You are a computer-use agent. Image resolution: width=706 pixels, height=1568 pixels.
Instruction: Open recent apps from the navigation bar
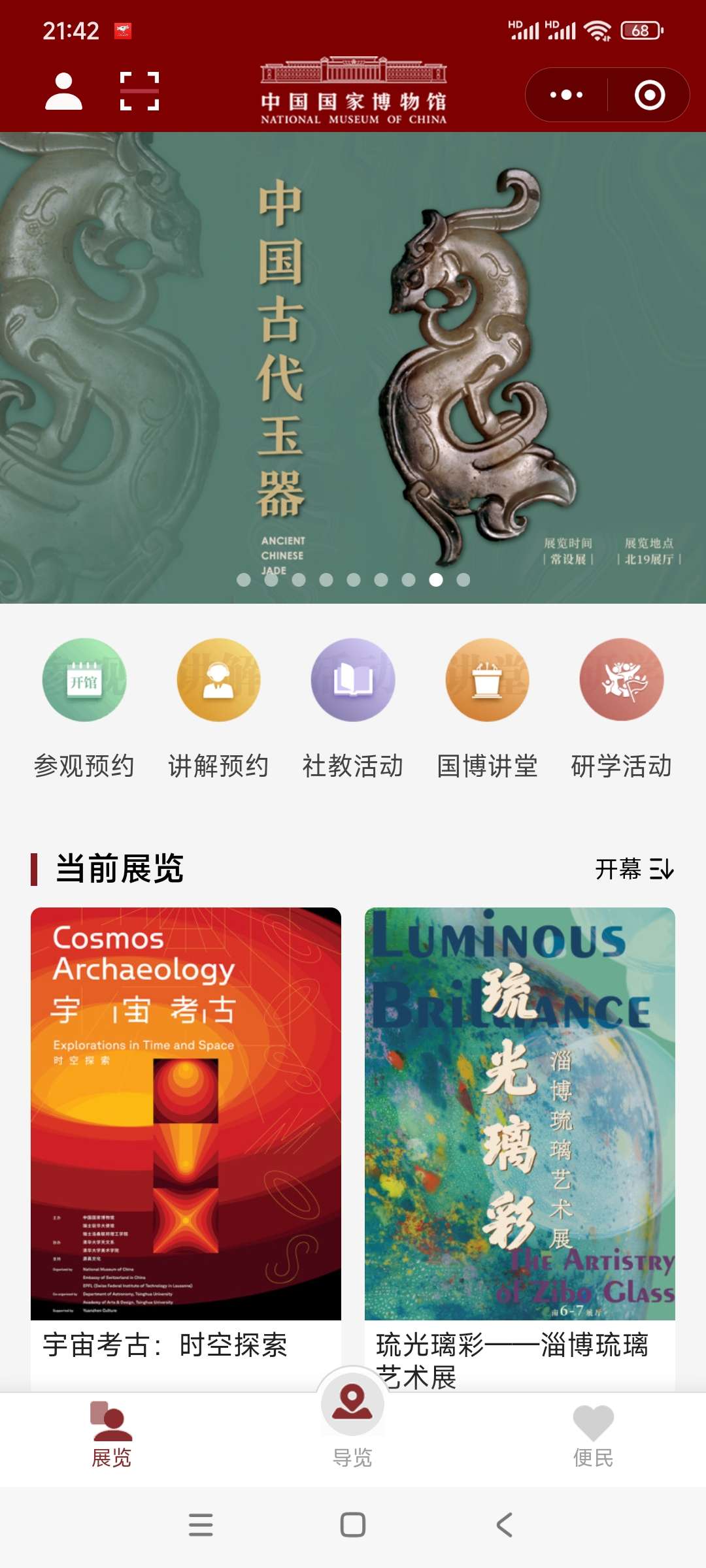pyautogui.click(x=201, y=1525)
